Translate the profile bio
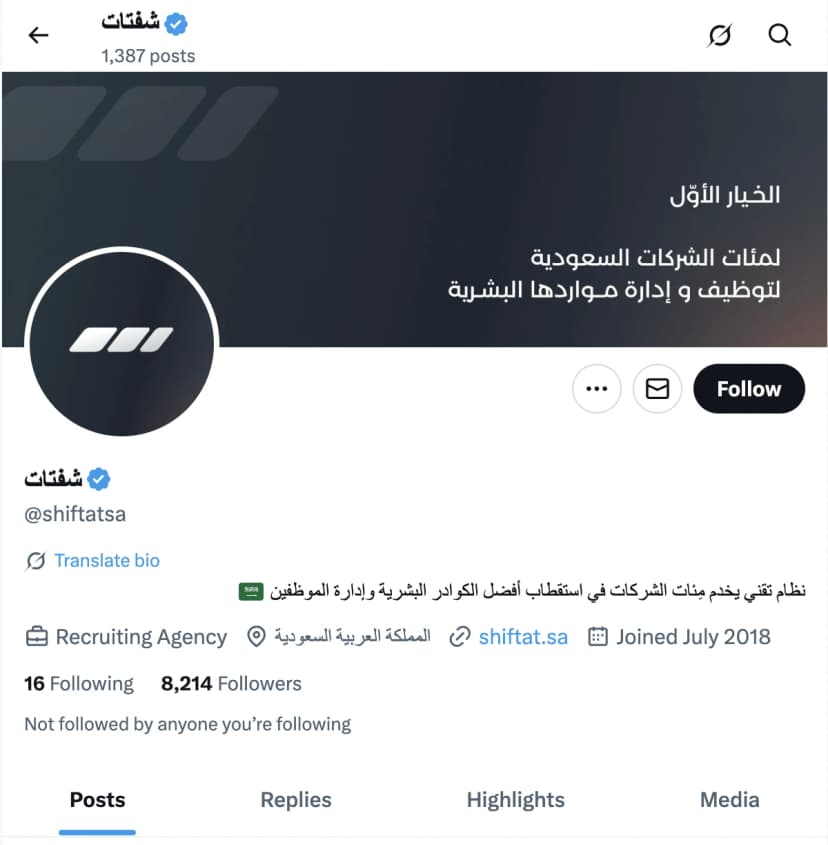The height and width of the screenshot is (845, 828). (106, 561)
